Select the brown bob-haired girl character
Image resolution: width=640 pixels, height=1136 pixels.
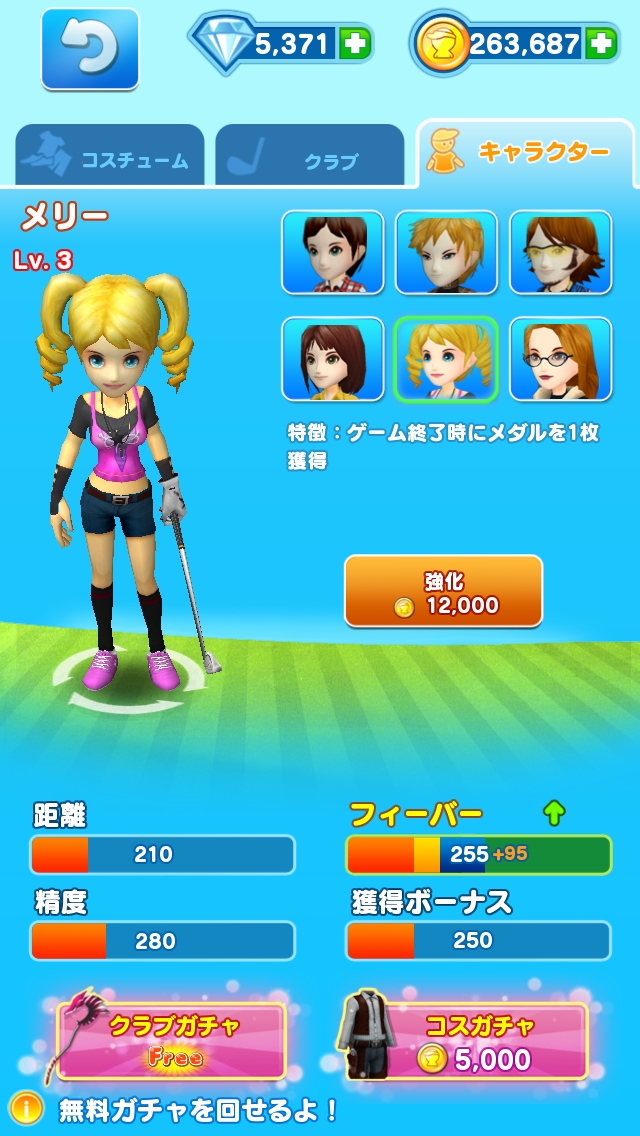pyautogui.click(x=332, y=359)
